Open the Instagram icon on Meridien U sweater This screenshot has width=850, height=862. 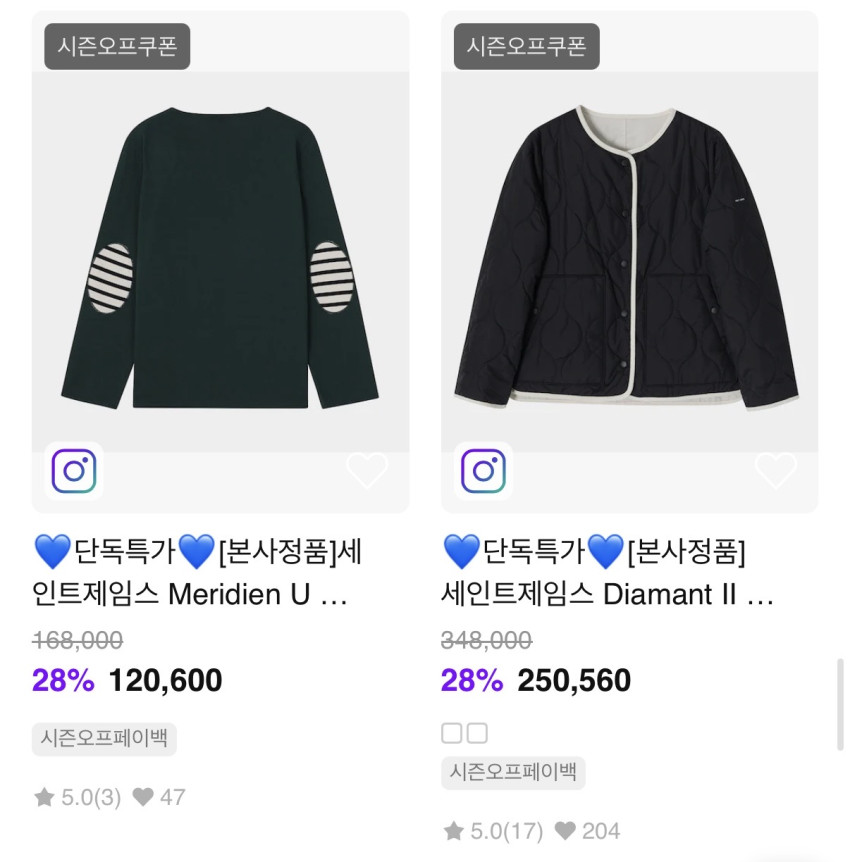74,470
